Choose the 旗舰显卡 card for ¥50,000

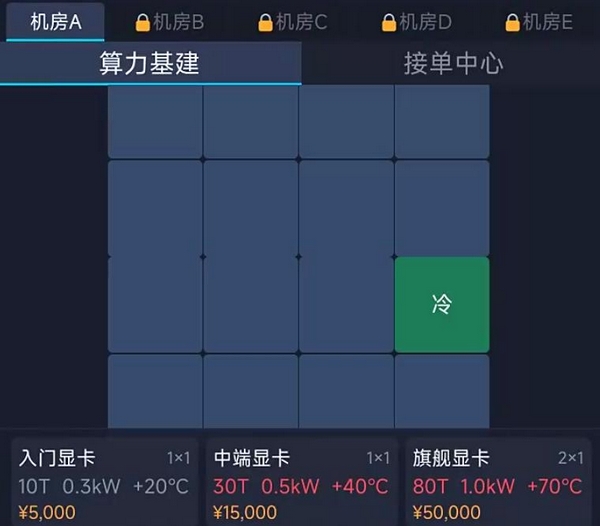click(498, 482)
